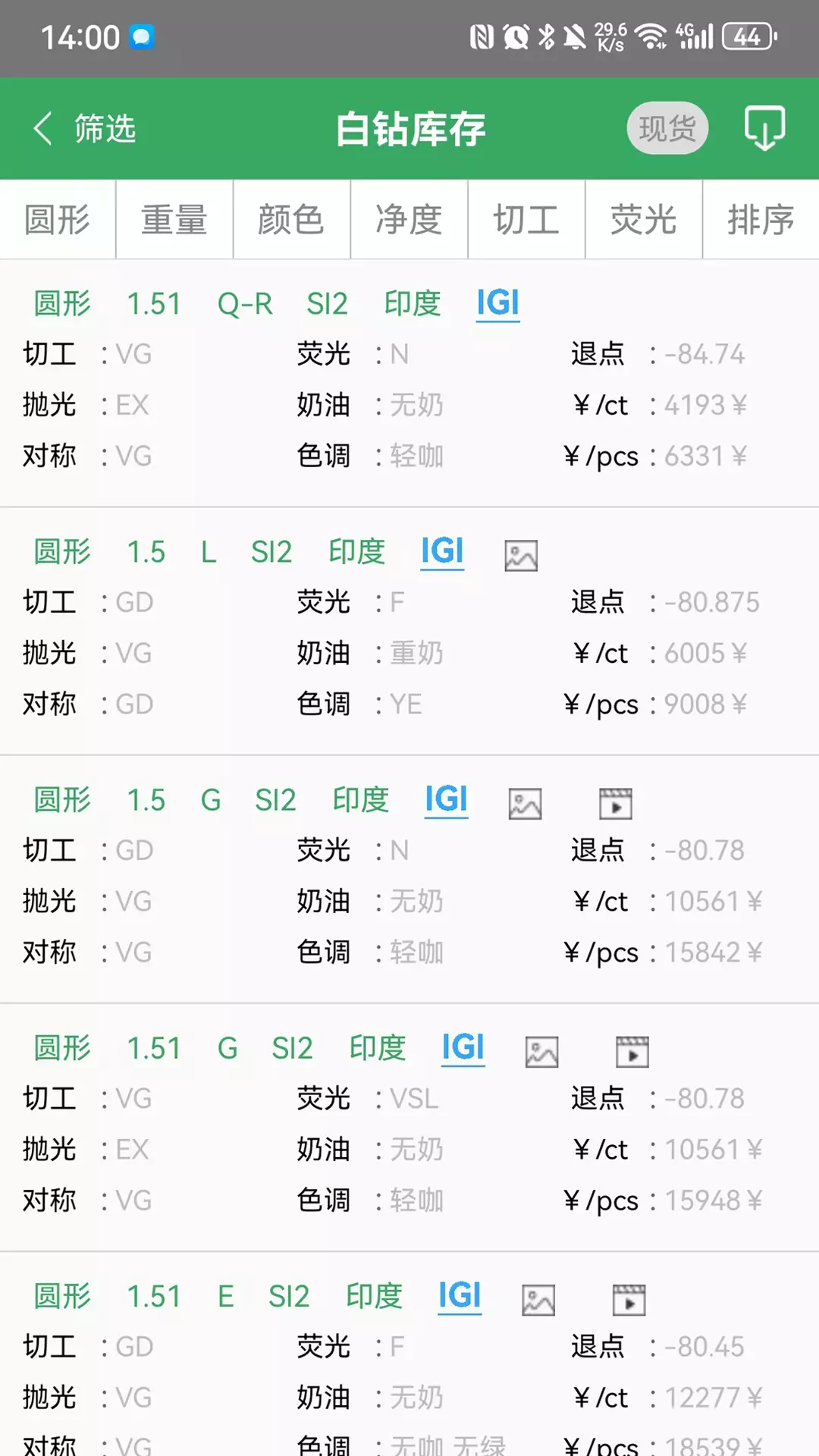The height and width of the screenshot is (1456, 819).
Task: Go back via the 筛选 arrow
Action: click(83, 128)
